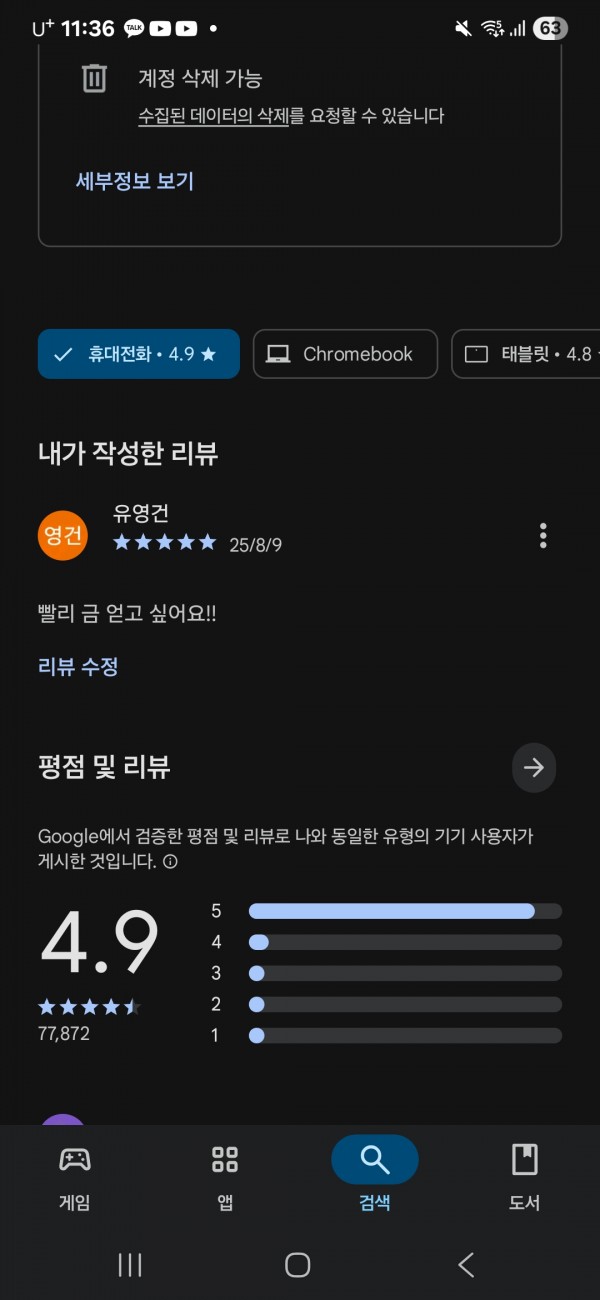600x1300 pixels.
Task: Switch to the Chromebook reviews chip
Action: point(345,354)
